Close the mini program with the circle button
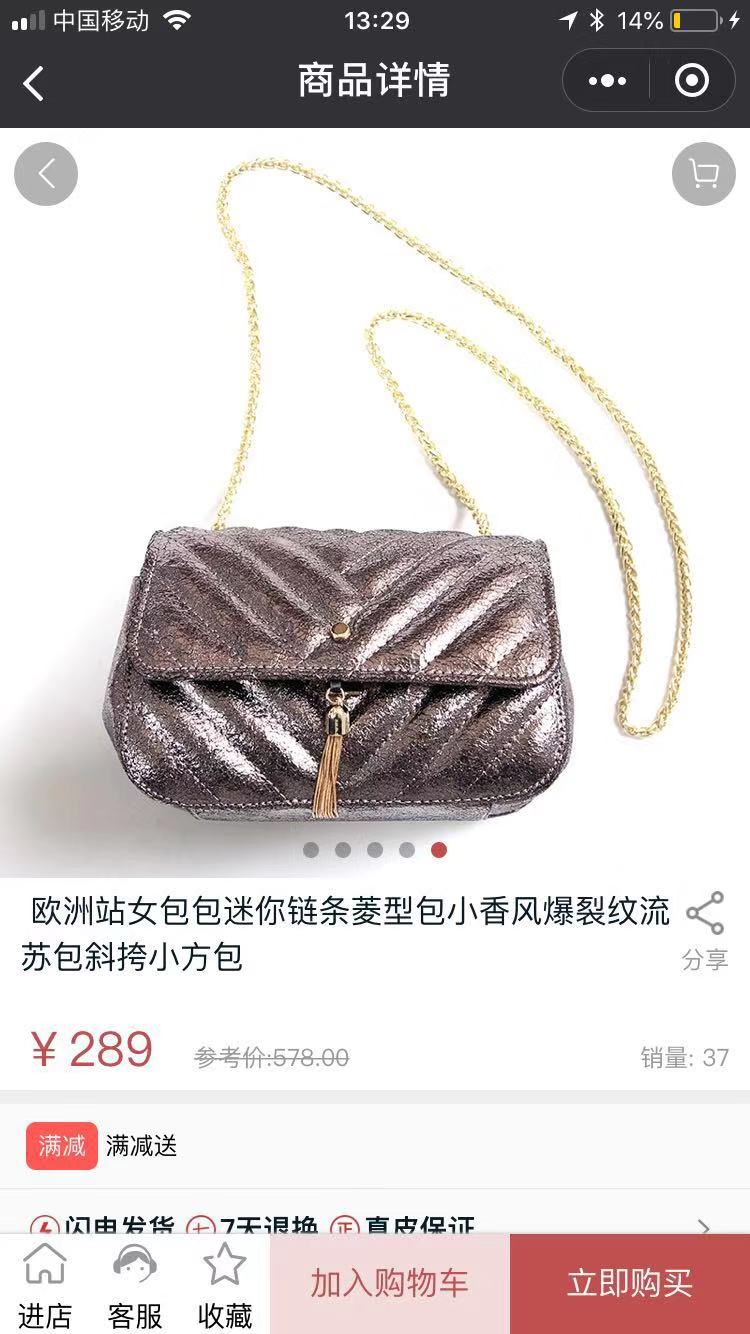 [x=692, y=81]
